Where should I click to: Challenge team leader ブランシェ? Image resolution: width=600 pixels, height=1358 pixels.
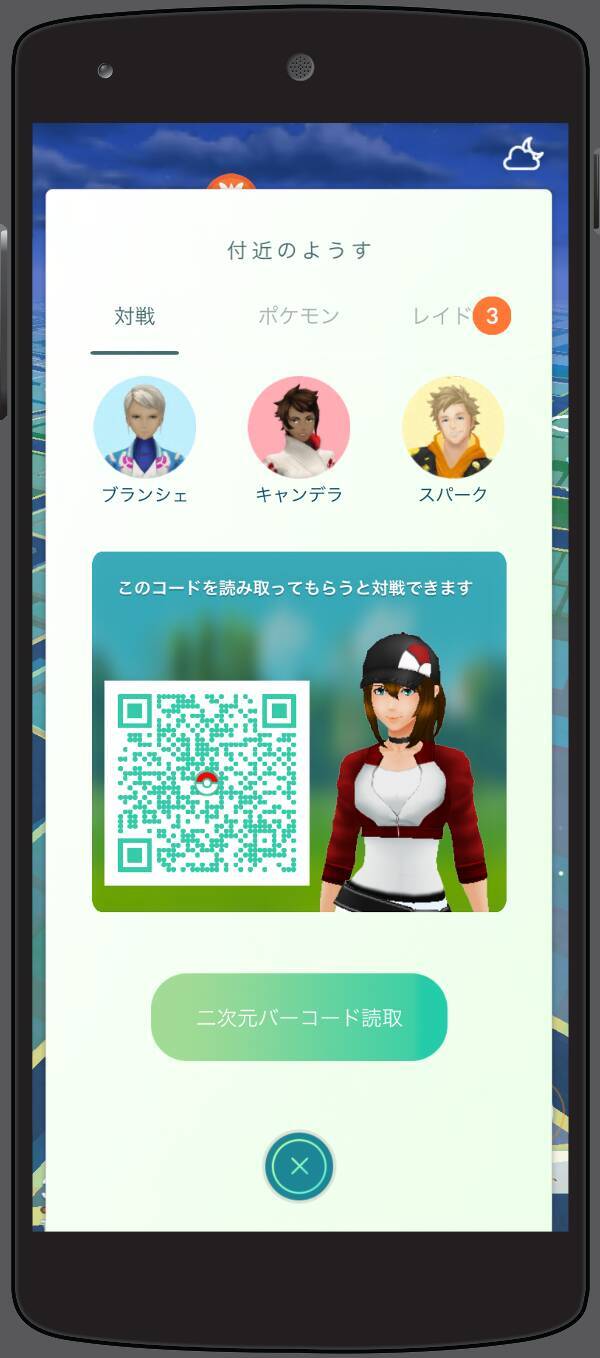click(145, 427)
